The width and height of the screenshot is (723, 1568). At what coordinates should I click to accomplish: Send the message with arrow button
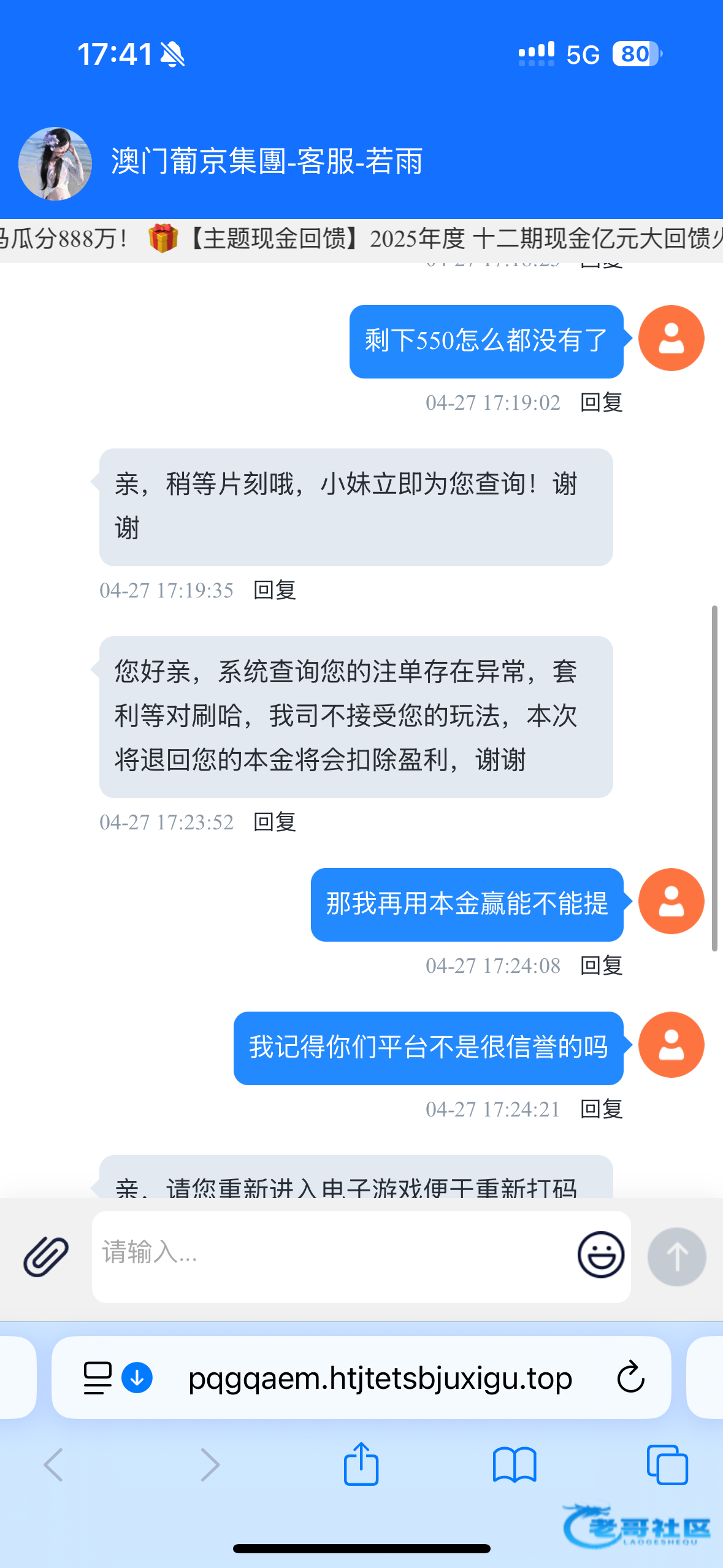click(x=676, y=1256)
